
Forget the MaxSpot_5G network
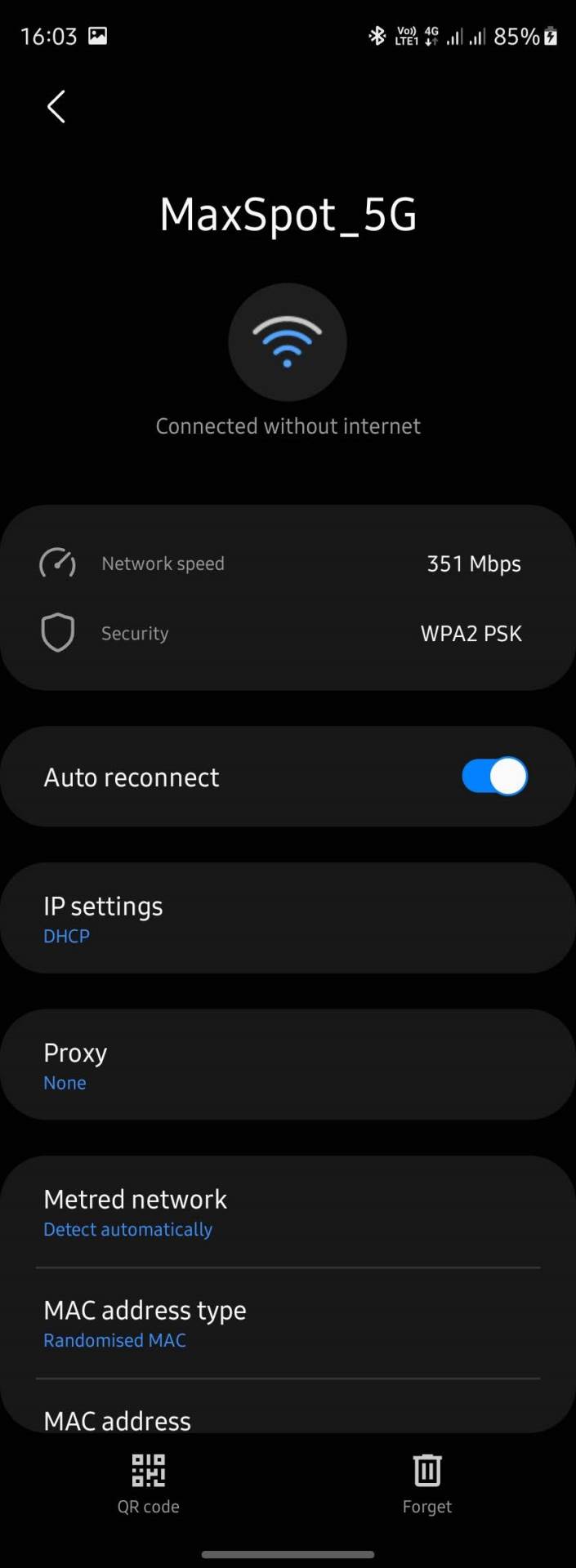coord(426,1484)
